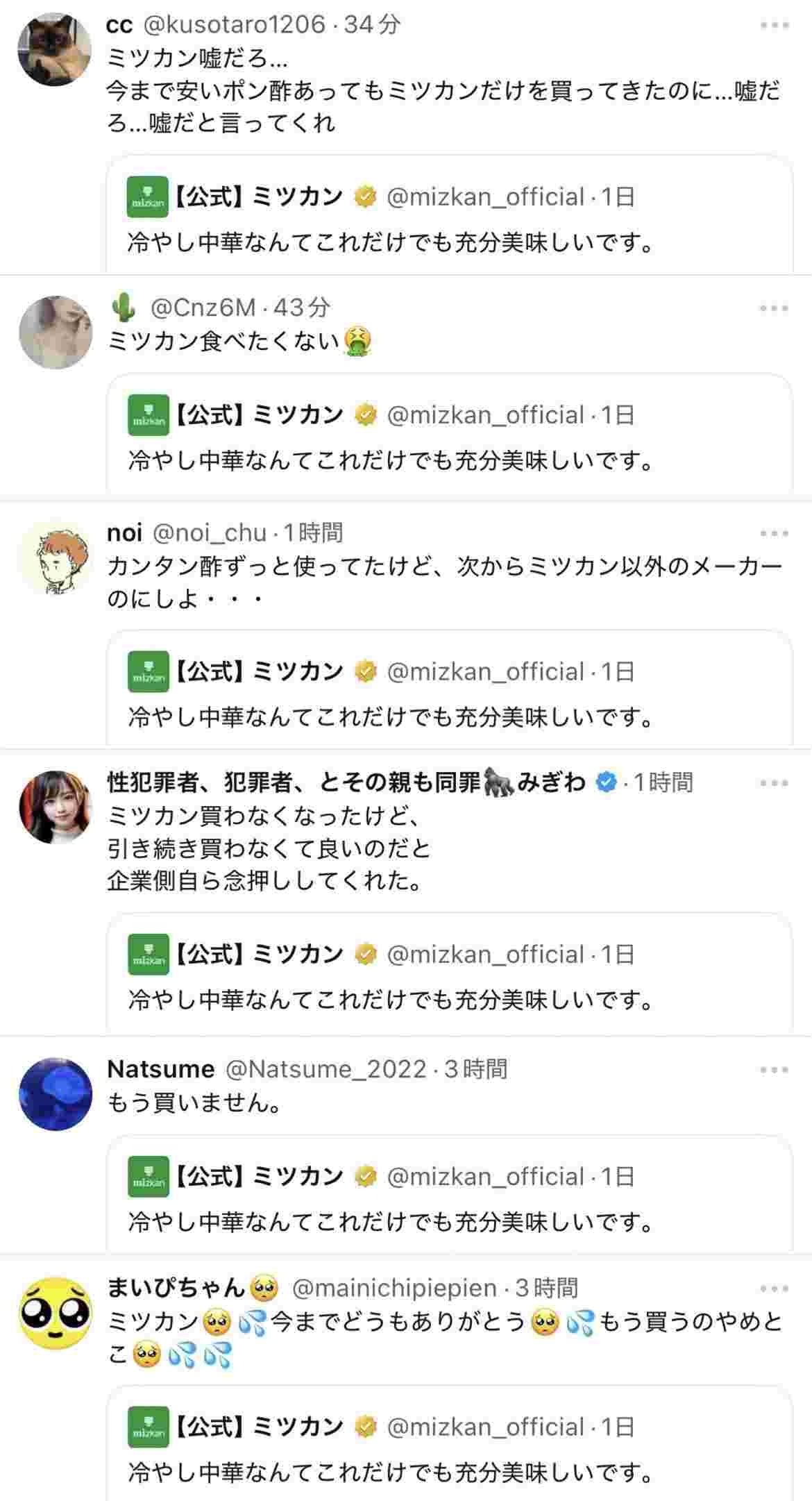The image size is (812, 1501).
Task: View the quoted ミツカン tweet in noi's post
Action: pos(450,693)
